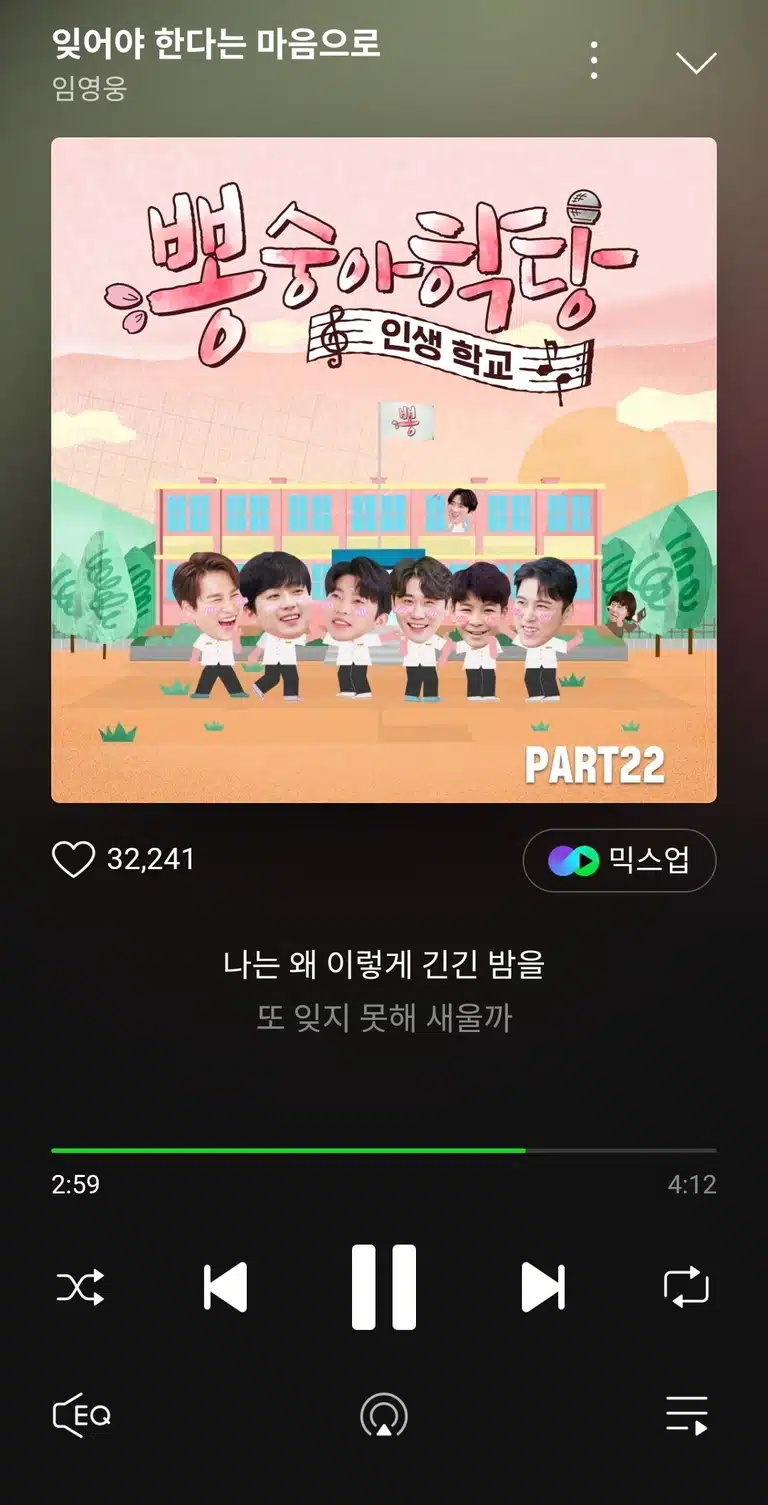Pause the current song
The image size is (768, 1505).
[x=384, y=1287]
